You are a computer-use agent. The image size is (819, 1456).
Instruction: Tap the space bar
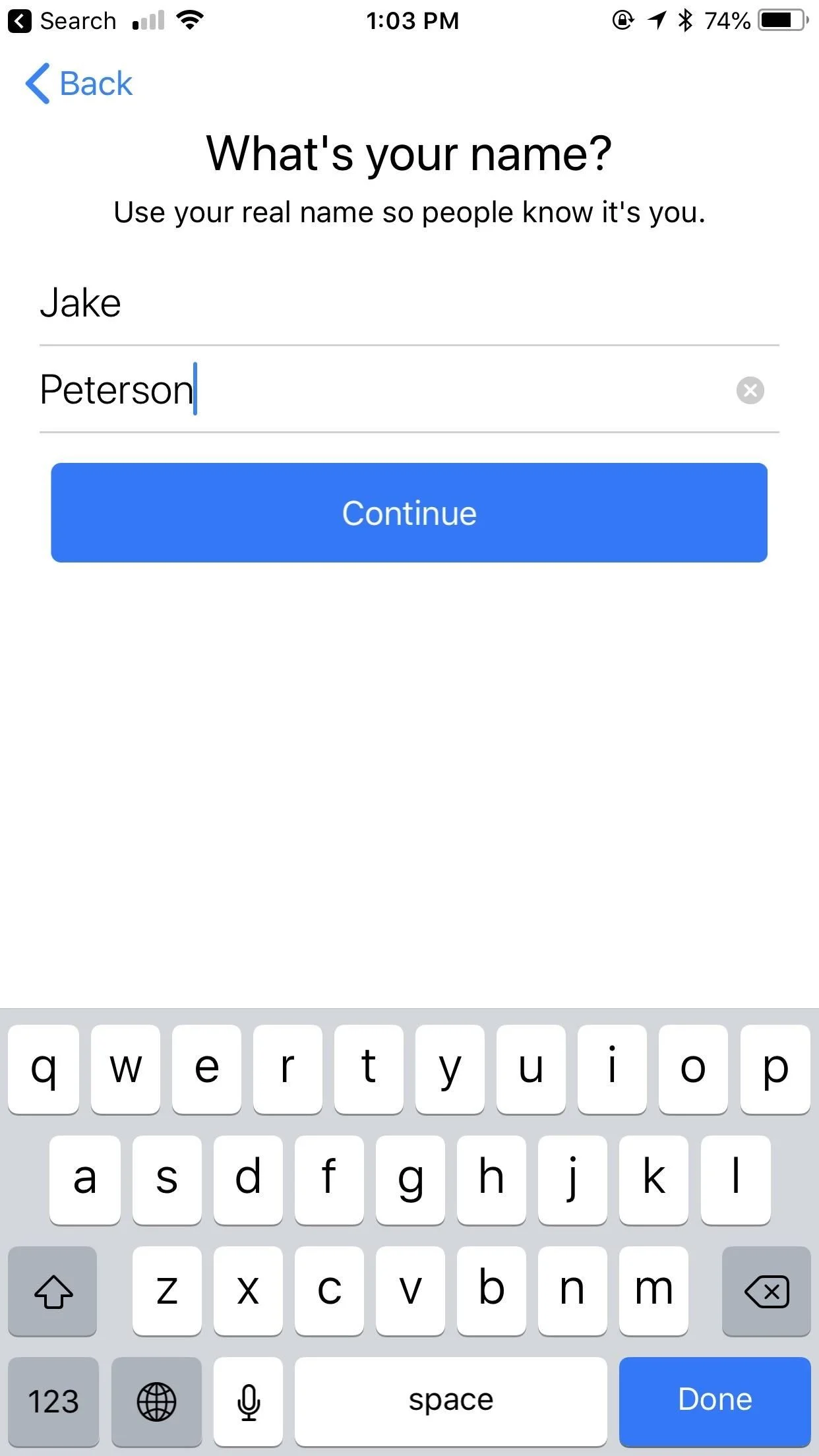tap(450, 1401)
